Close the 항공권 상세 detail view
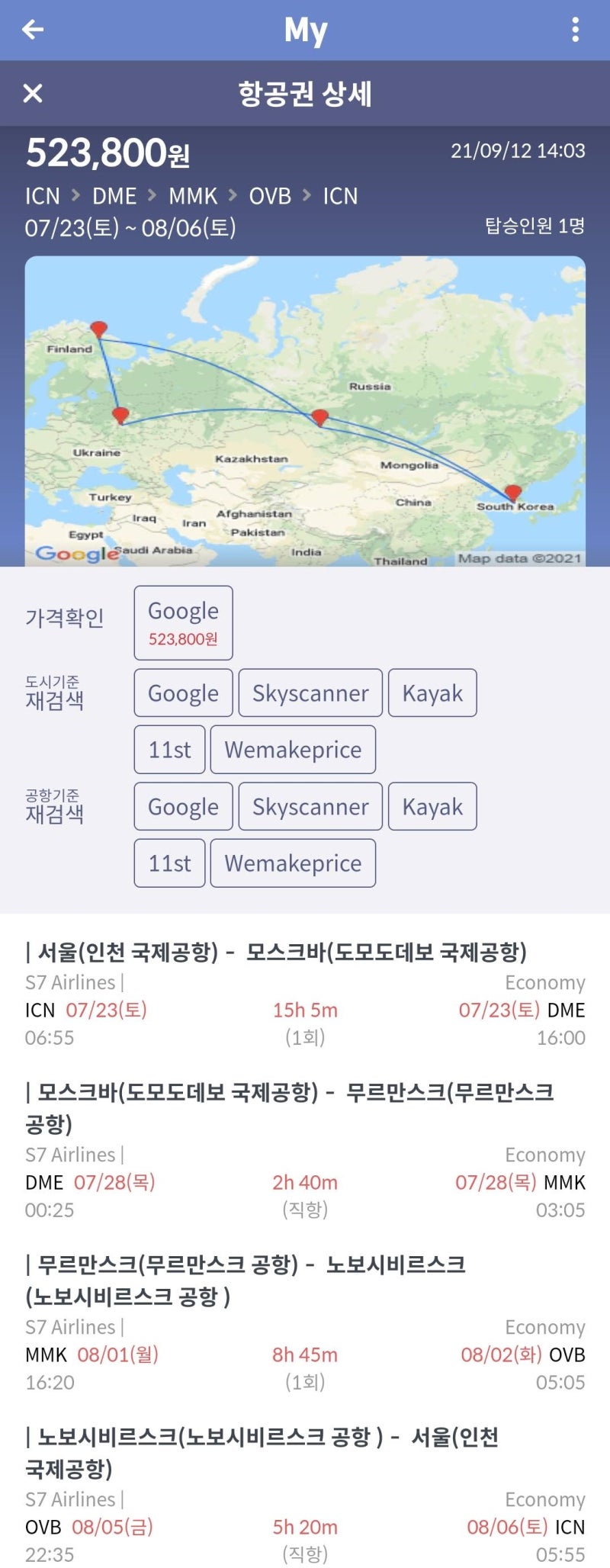This screenshot has width=610, height=1568. click(x=32, y=94)
